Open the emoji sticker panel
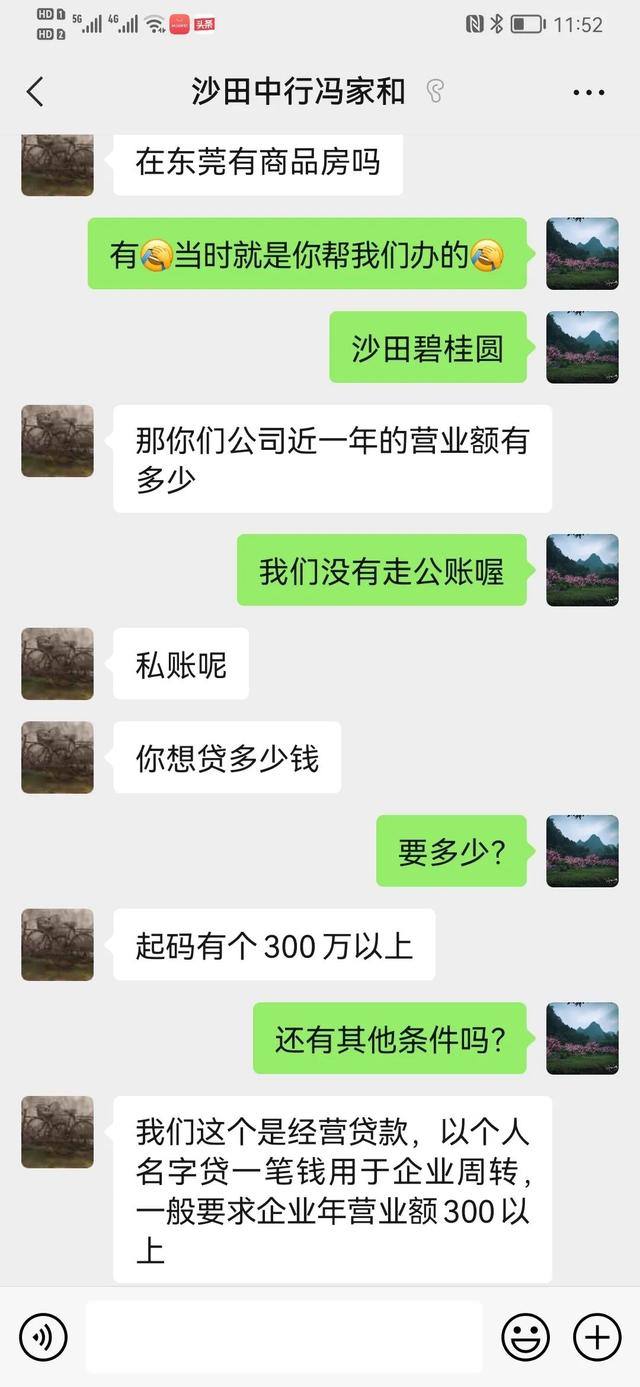The width and height of the screenshot is (640, 1387). pos(525,1337)
